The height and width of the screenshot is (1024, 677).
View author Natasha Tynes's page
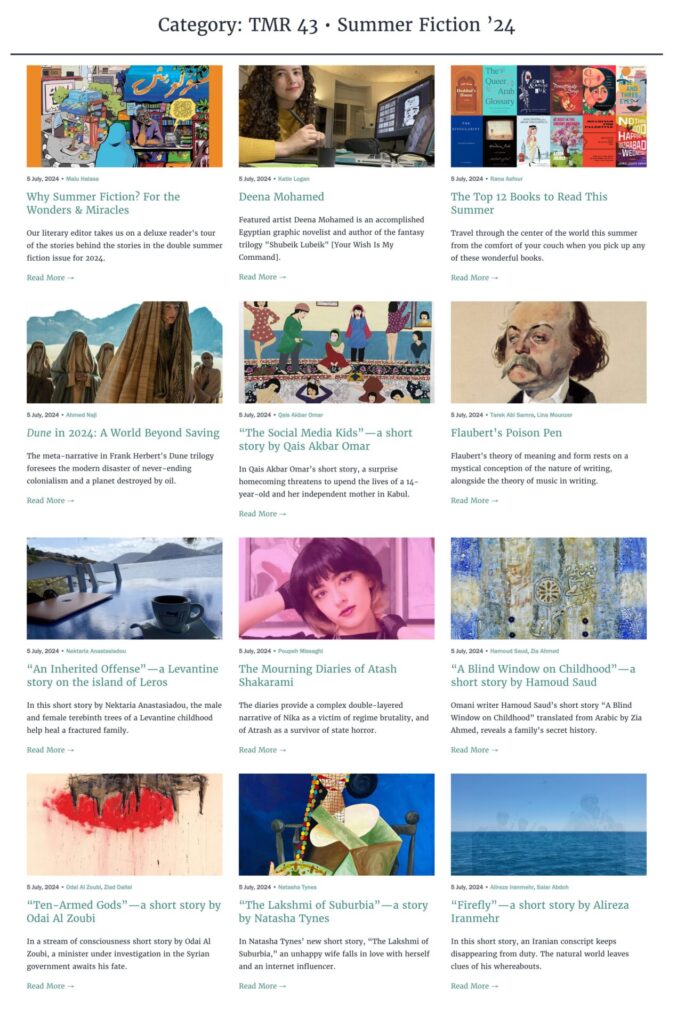(296, 887)
